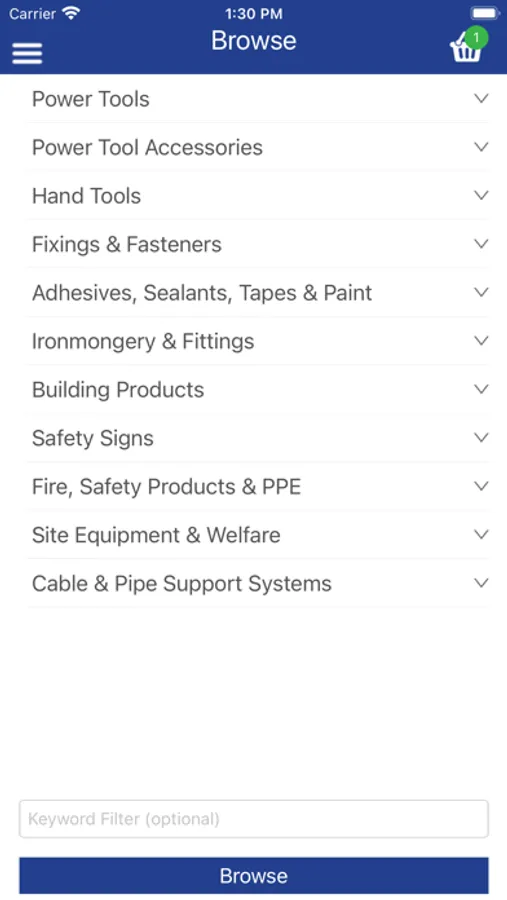The height and width of the screenshot is (900, 507).
Task: Focus the Keyword Filter field
Action: pos(254,819)
